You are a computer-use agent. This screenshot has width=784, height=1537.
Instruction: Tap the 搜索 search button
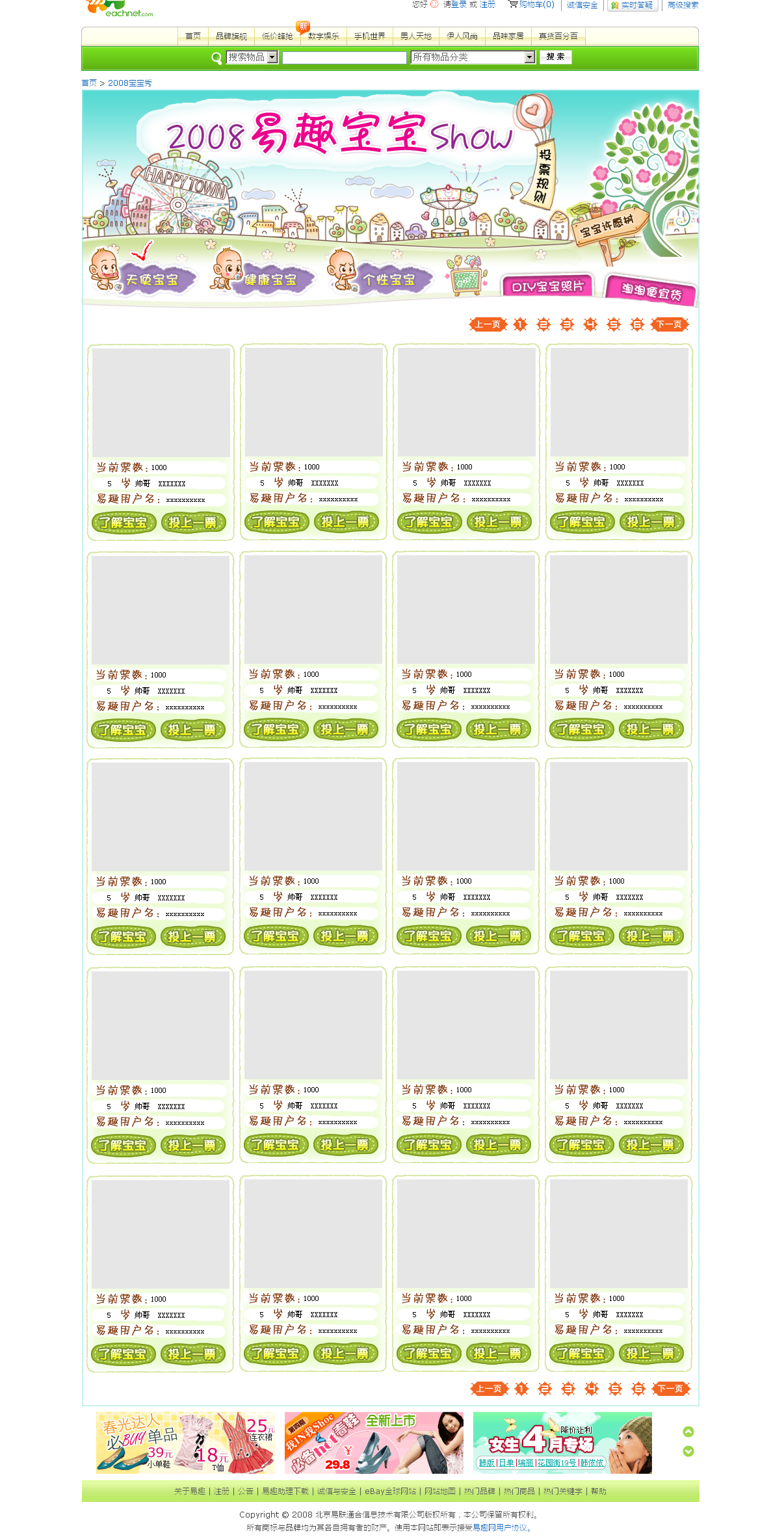(555, 57)
